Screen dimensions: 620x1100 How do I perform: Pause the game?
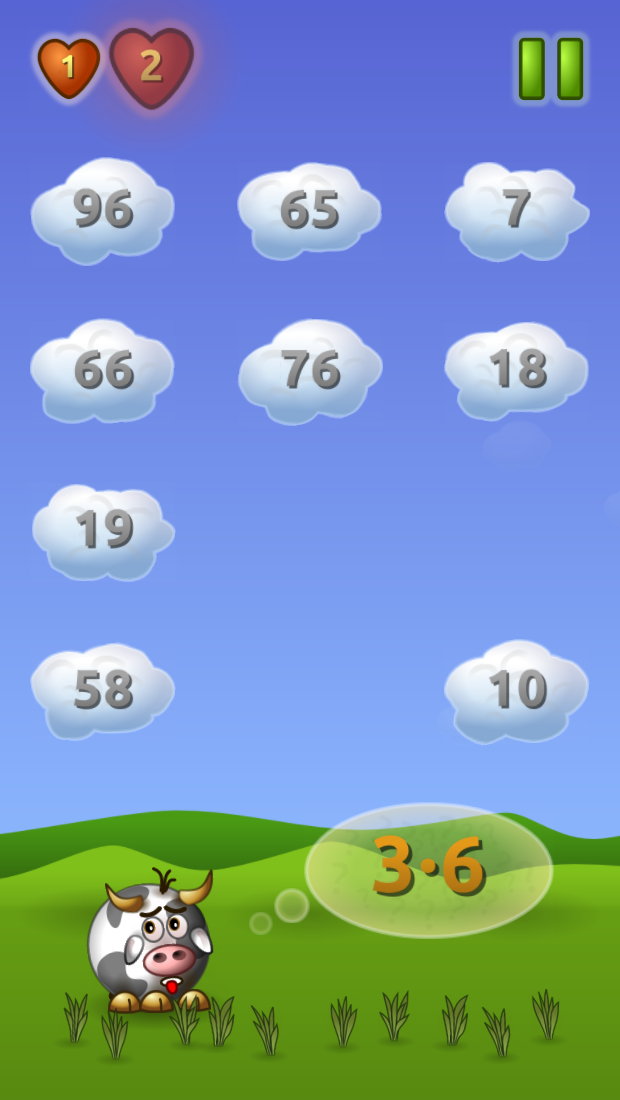pyautogui.click(x=550, y=69)
